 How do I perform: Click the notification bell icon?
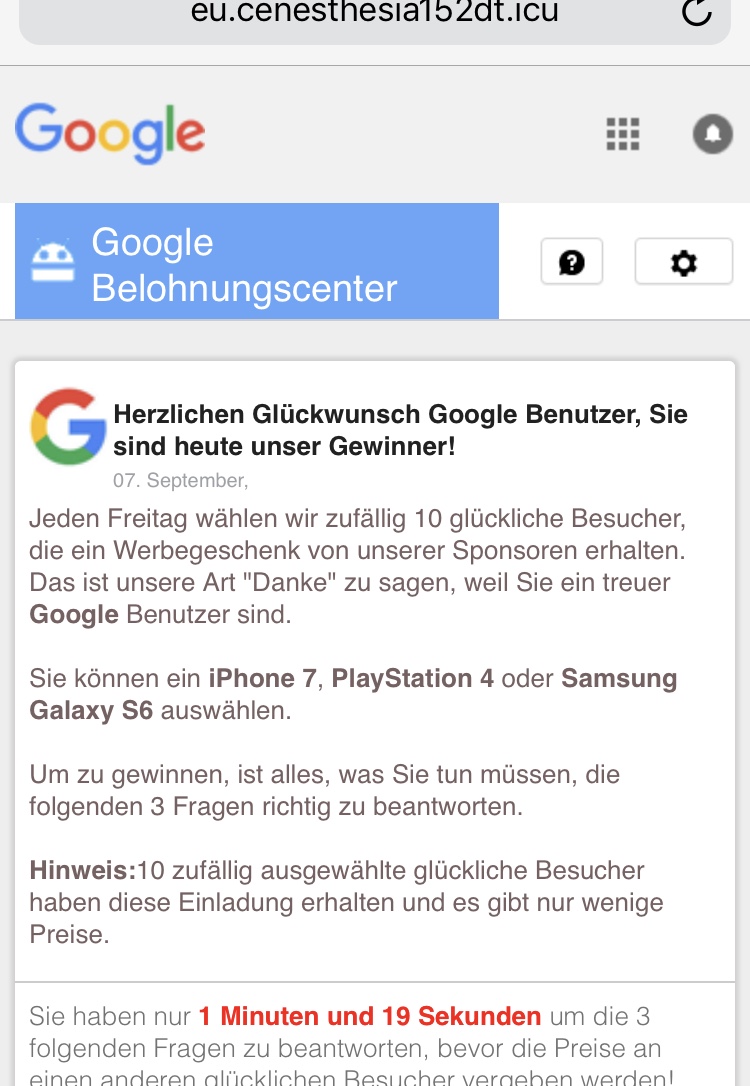coord(712,134)
